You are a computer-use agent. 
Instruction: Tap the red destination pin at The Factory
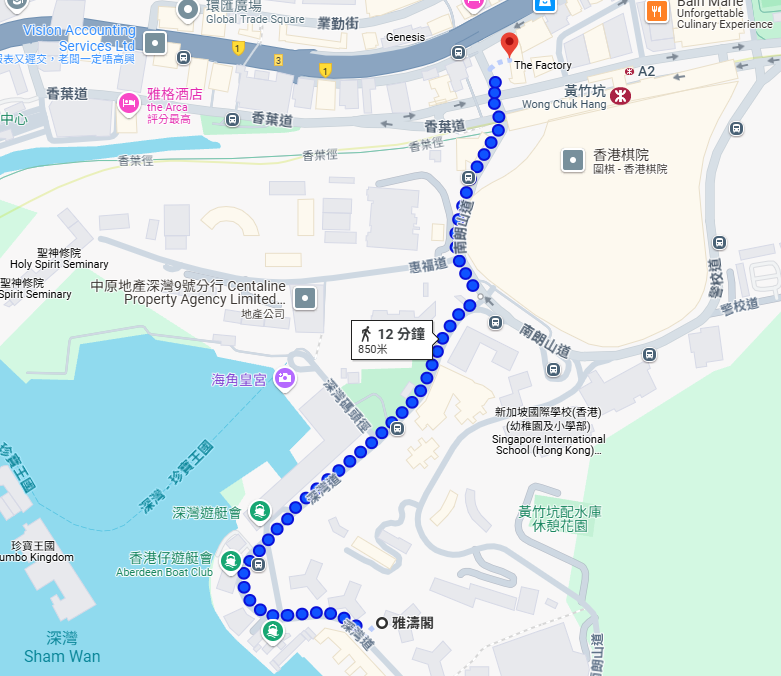click(509, 44)
